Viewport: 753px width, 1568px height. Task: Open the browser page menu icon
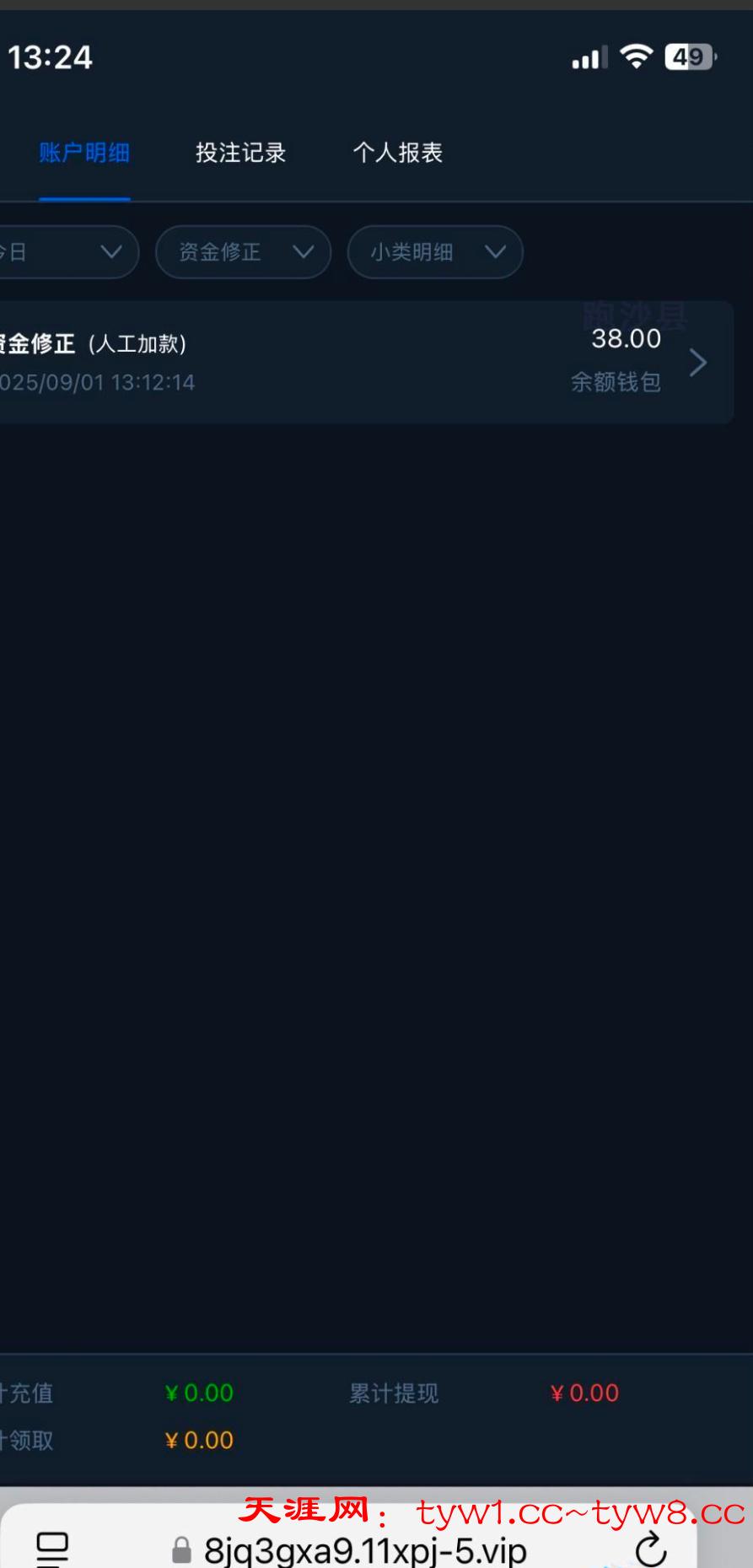(x=52, y=1549)
